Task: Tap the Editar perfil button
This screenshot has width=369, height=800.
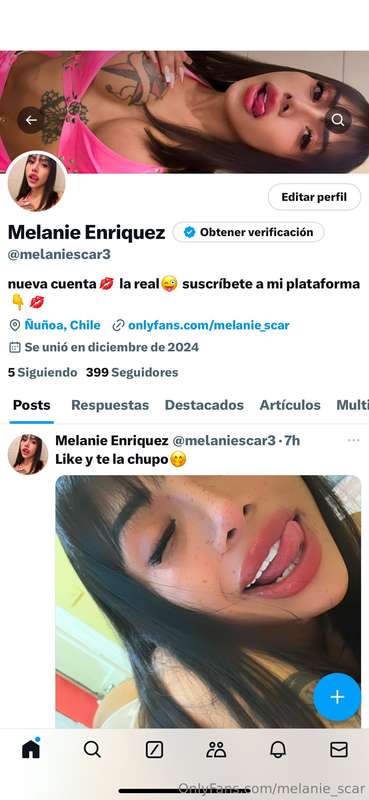Action: (x=314, y=197)
